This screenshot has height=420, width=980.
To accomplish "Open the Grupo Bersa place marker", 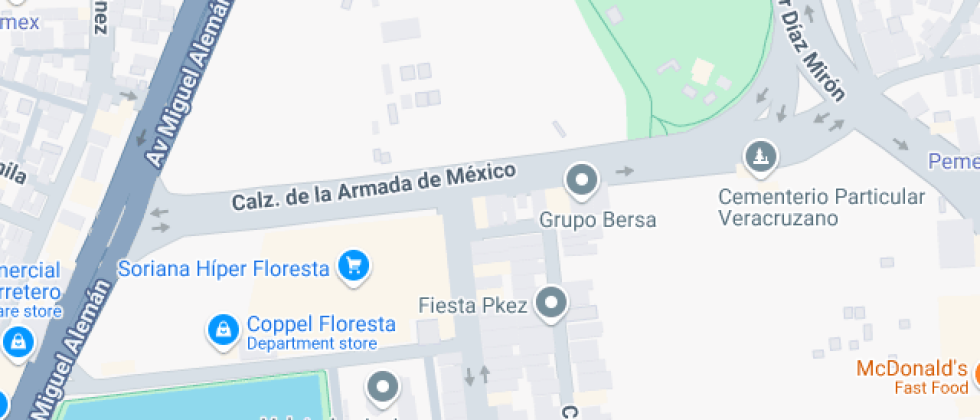I will pos(581,181).
